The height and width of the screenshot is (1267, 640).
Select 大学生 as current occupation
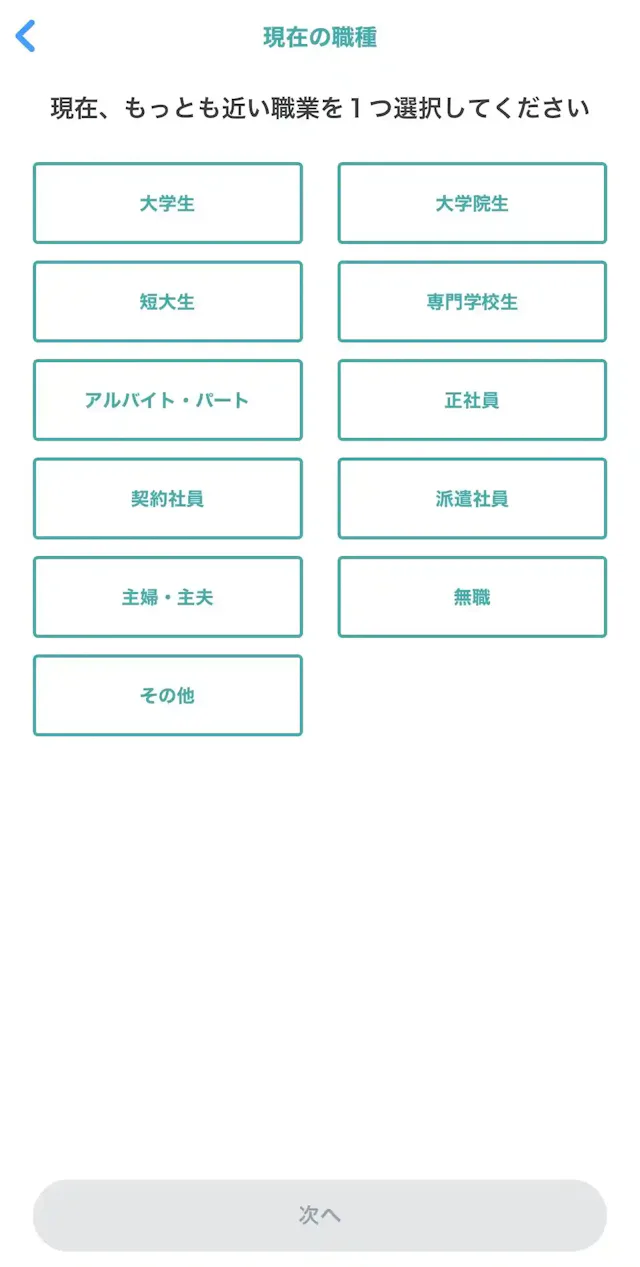pos(168,203)
